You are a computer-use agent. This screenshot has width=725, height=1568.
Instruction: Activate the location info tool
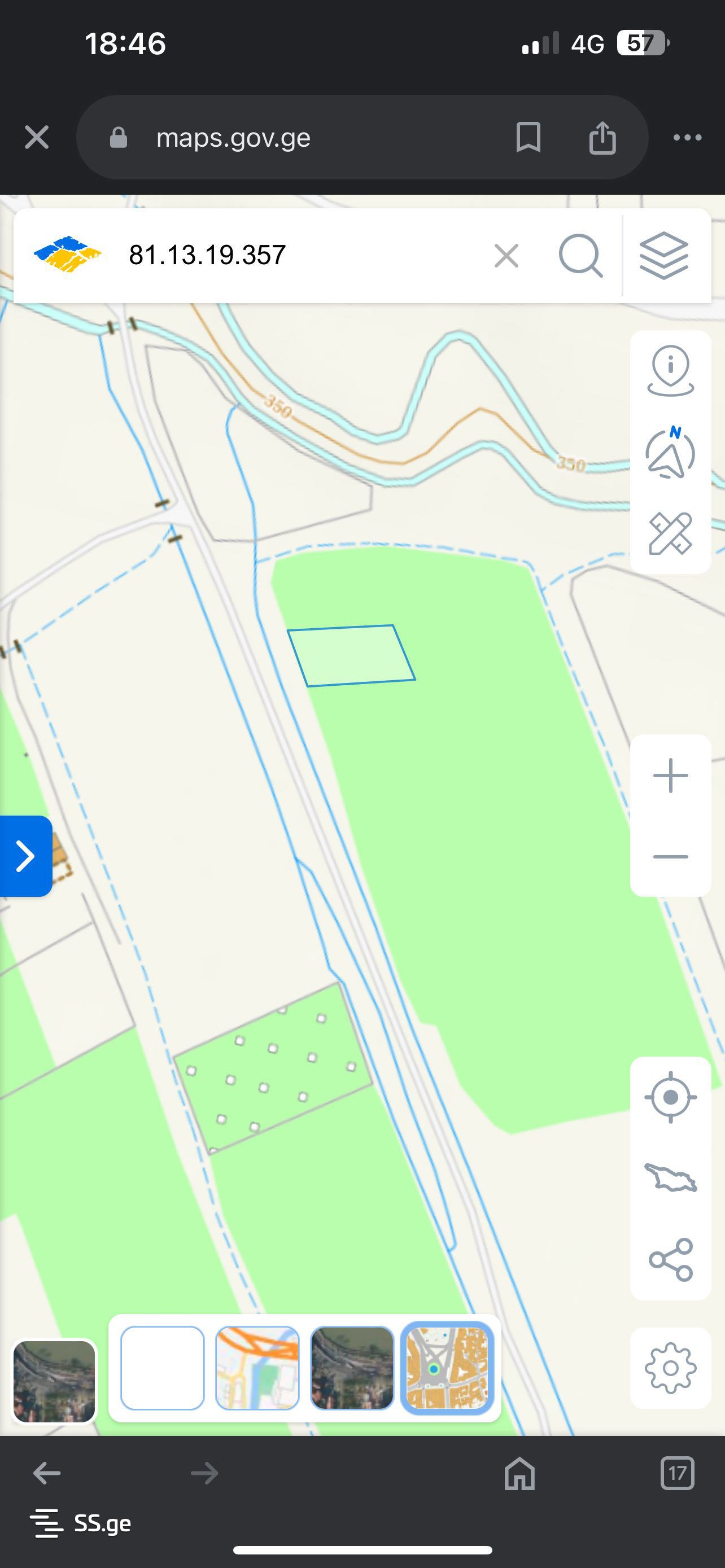pyautogui.click(x=670, y=370)
